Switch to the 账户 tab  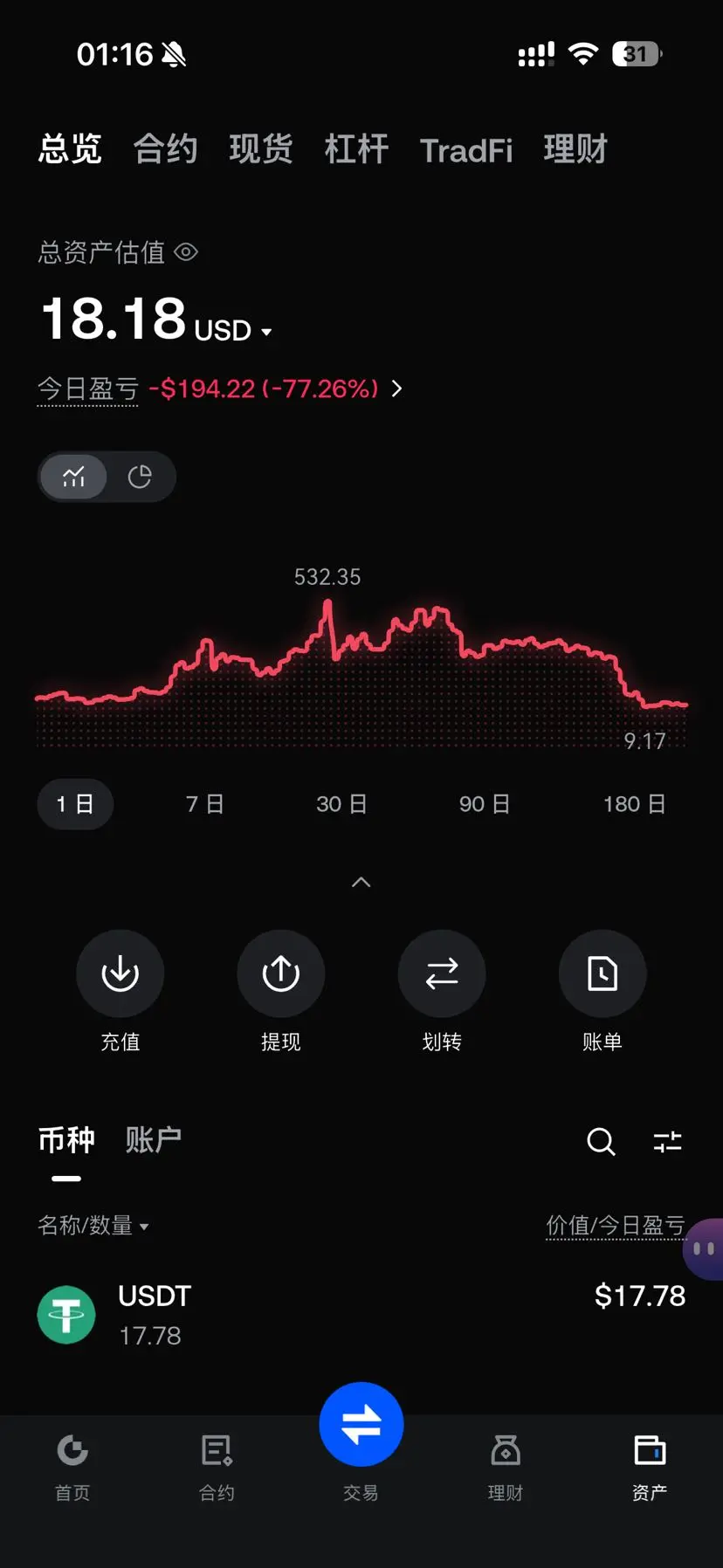click(153, 1140)
